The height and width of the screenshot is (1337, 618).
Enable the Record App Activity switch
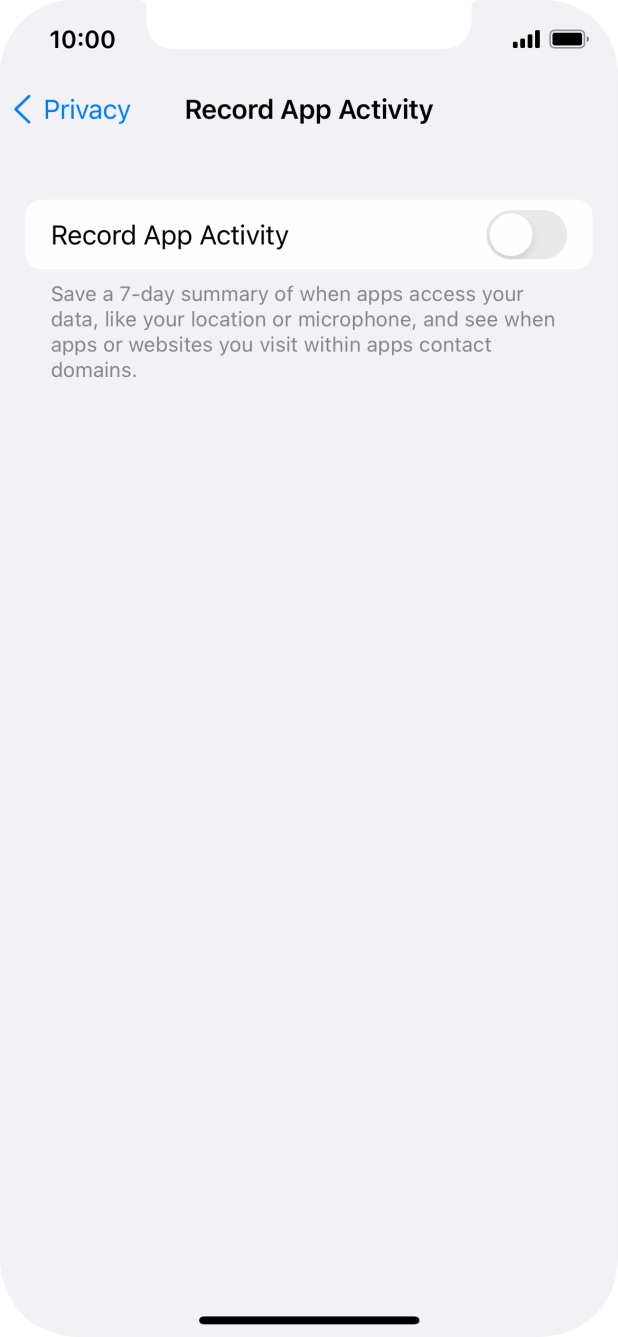point(526,235)
